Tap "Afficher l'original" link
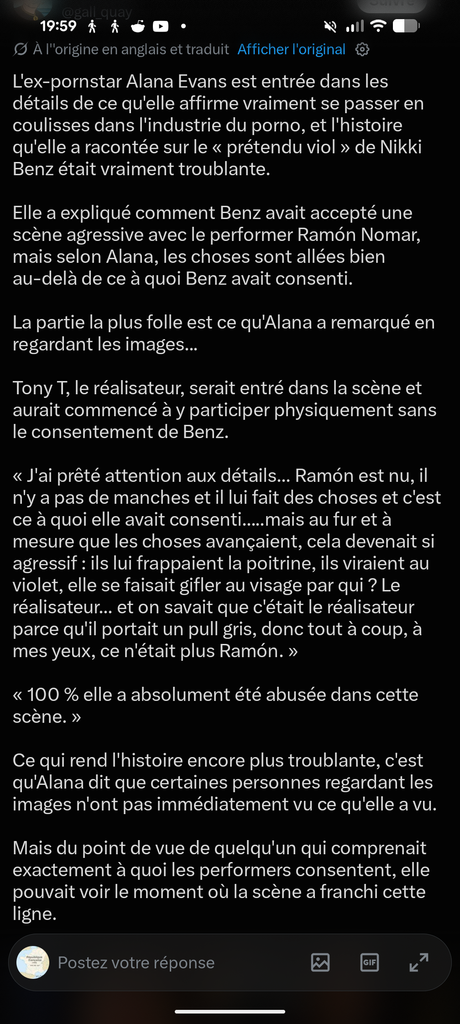460x1024 pixels. point(291,50)
